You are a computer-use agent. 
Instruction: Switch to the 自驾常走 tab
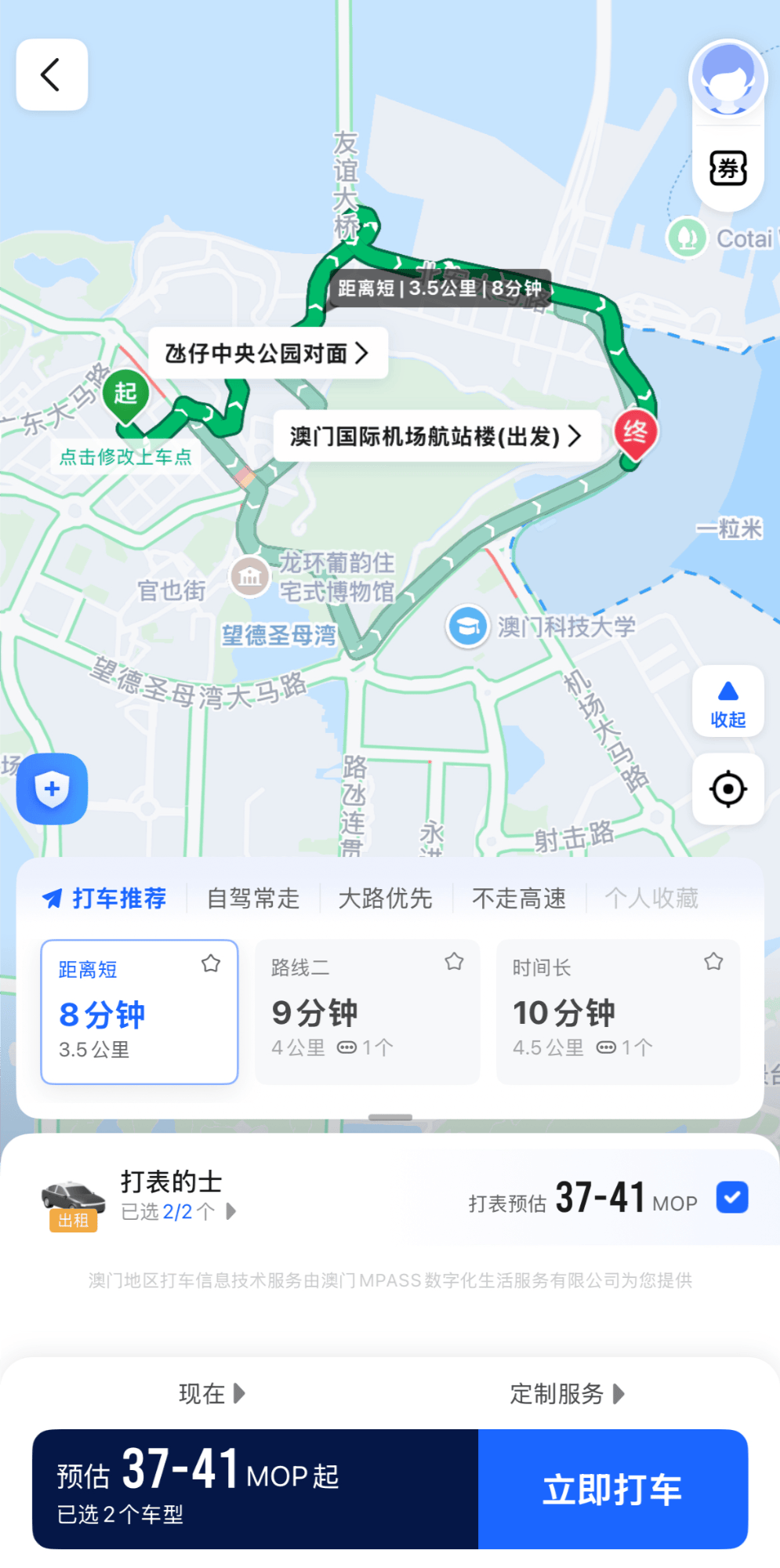pyautogui.click(x=252, y=898)
